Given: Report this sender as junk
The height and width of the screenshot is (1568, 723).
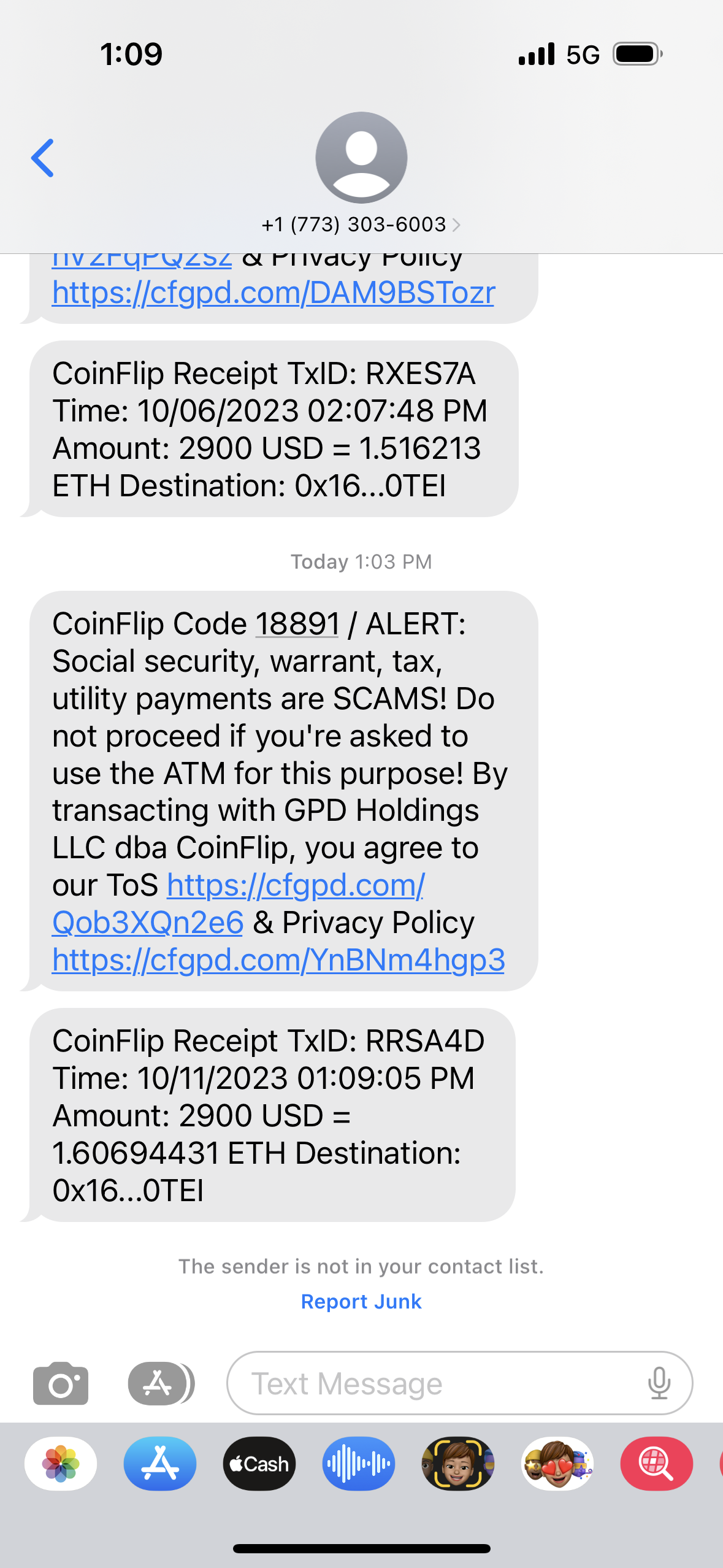Looking at the screenshot, I should coord(361,1301).
